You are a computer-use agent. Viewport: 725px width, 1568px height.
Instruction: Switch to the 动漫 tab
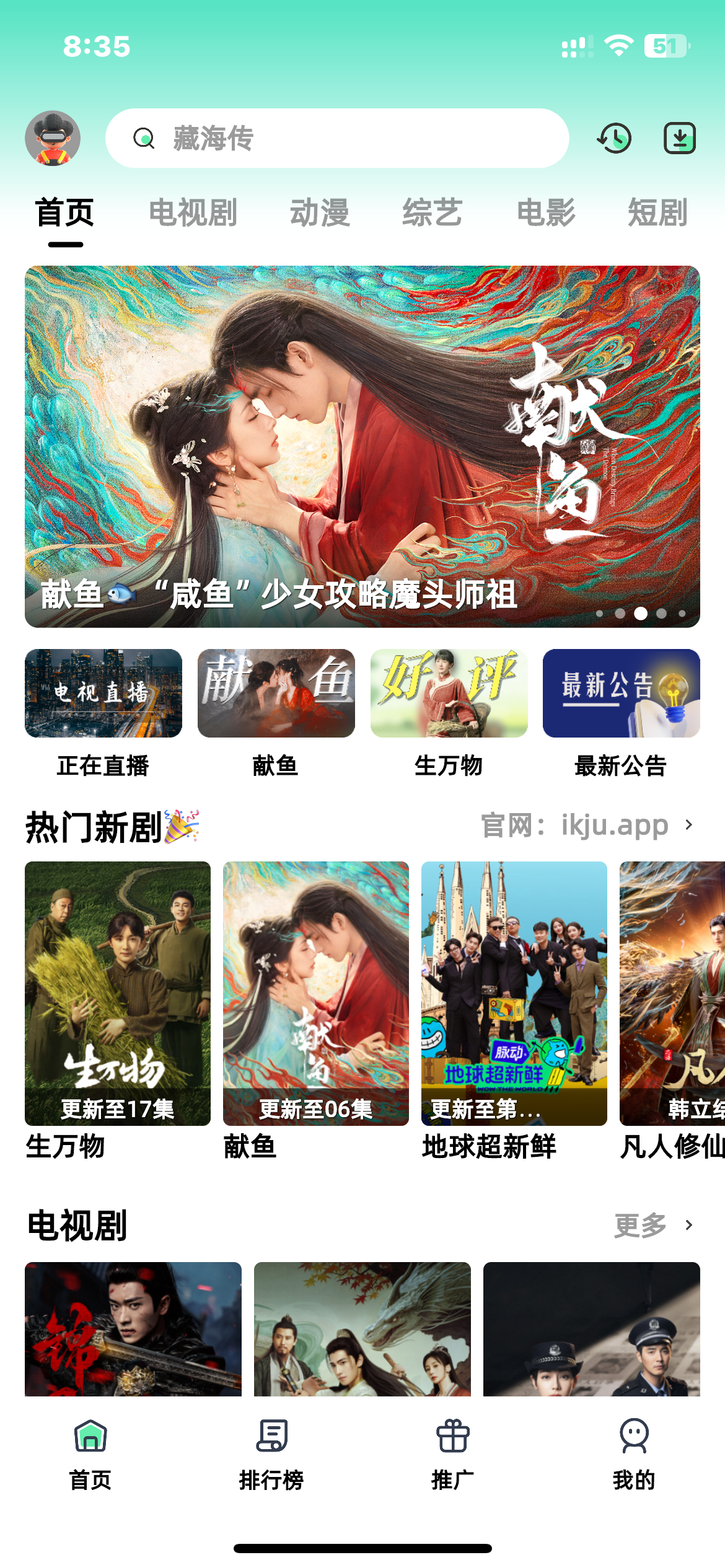click(320, 212)
